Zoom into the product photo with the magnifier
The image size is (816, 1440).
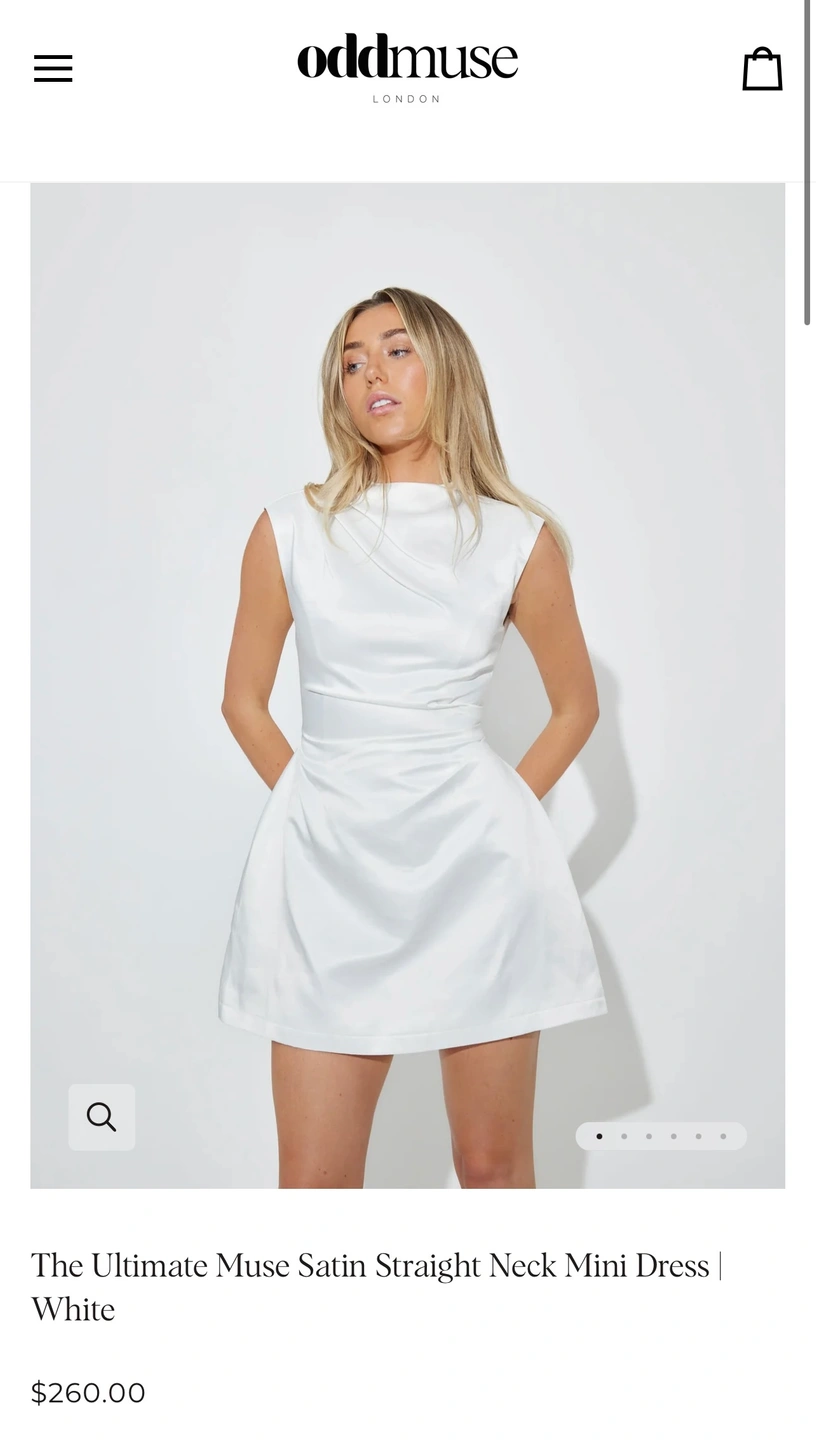coord(101,1117)
